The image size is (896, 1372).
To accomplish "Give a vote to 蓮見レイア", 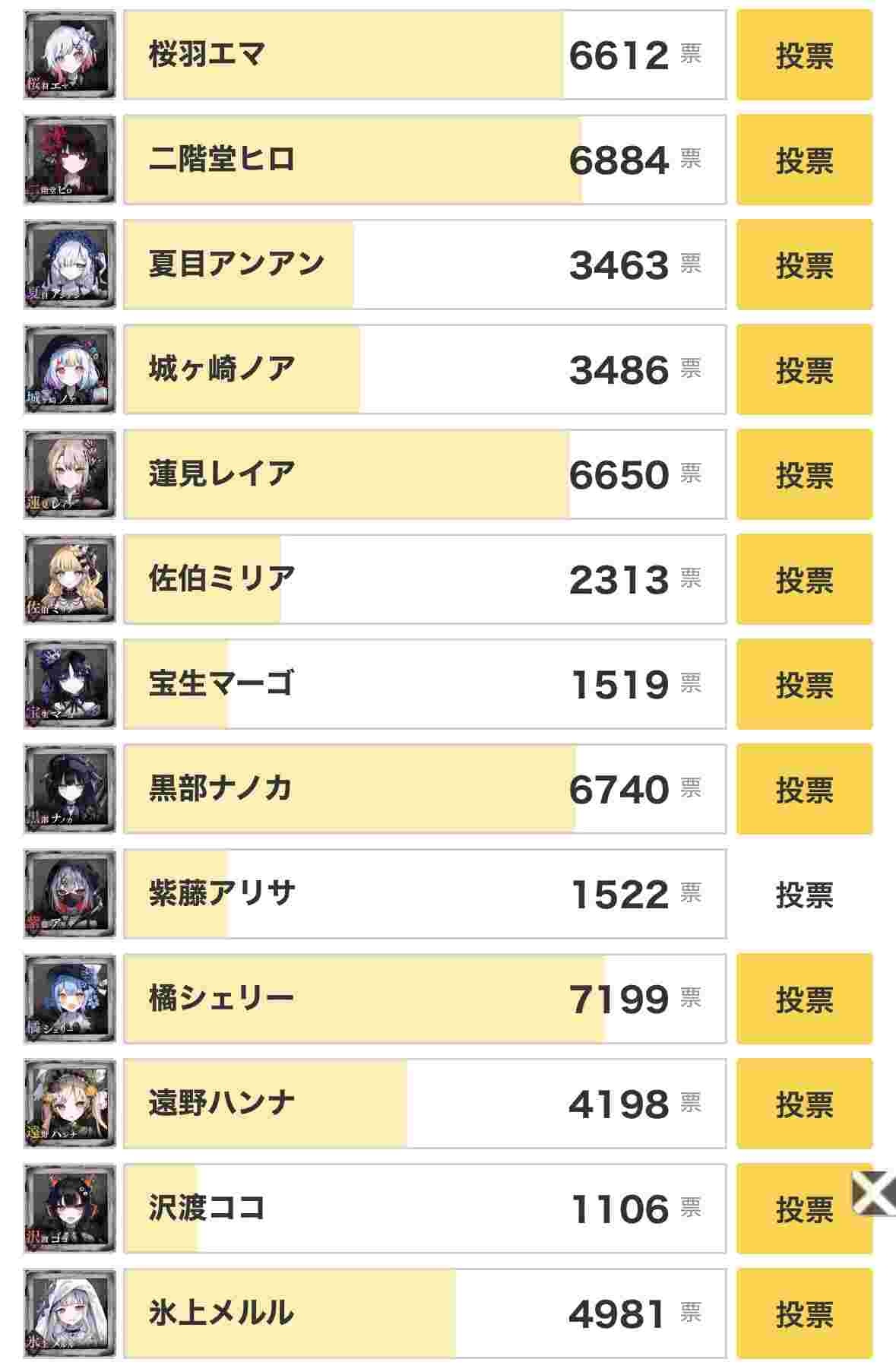I will click(804, 475).
